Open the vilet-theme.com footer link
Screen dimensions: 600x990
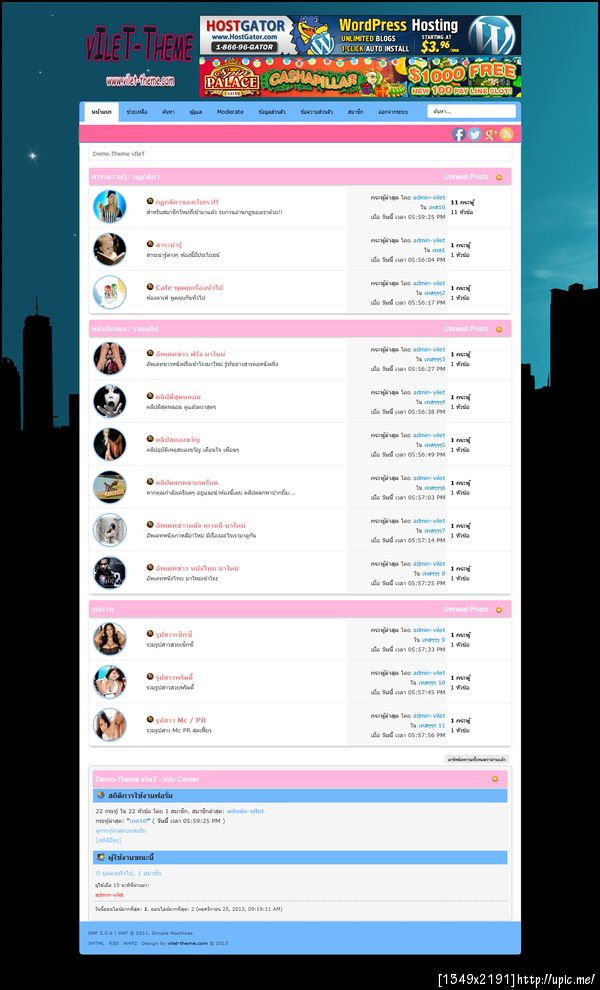(188, 943)
